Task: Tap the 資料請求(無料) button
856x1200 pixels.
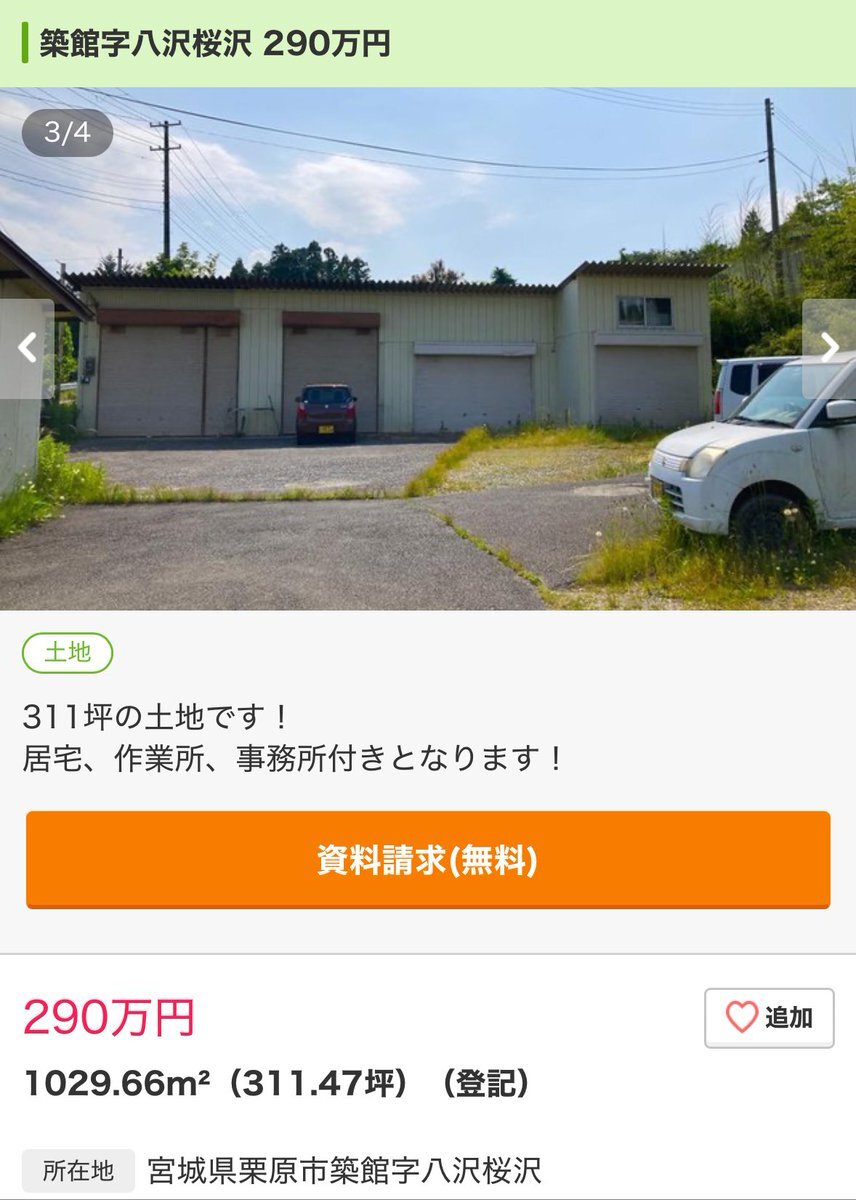Action: 428,860
